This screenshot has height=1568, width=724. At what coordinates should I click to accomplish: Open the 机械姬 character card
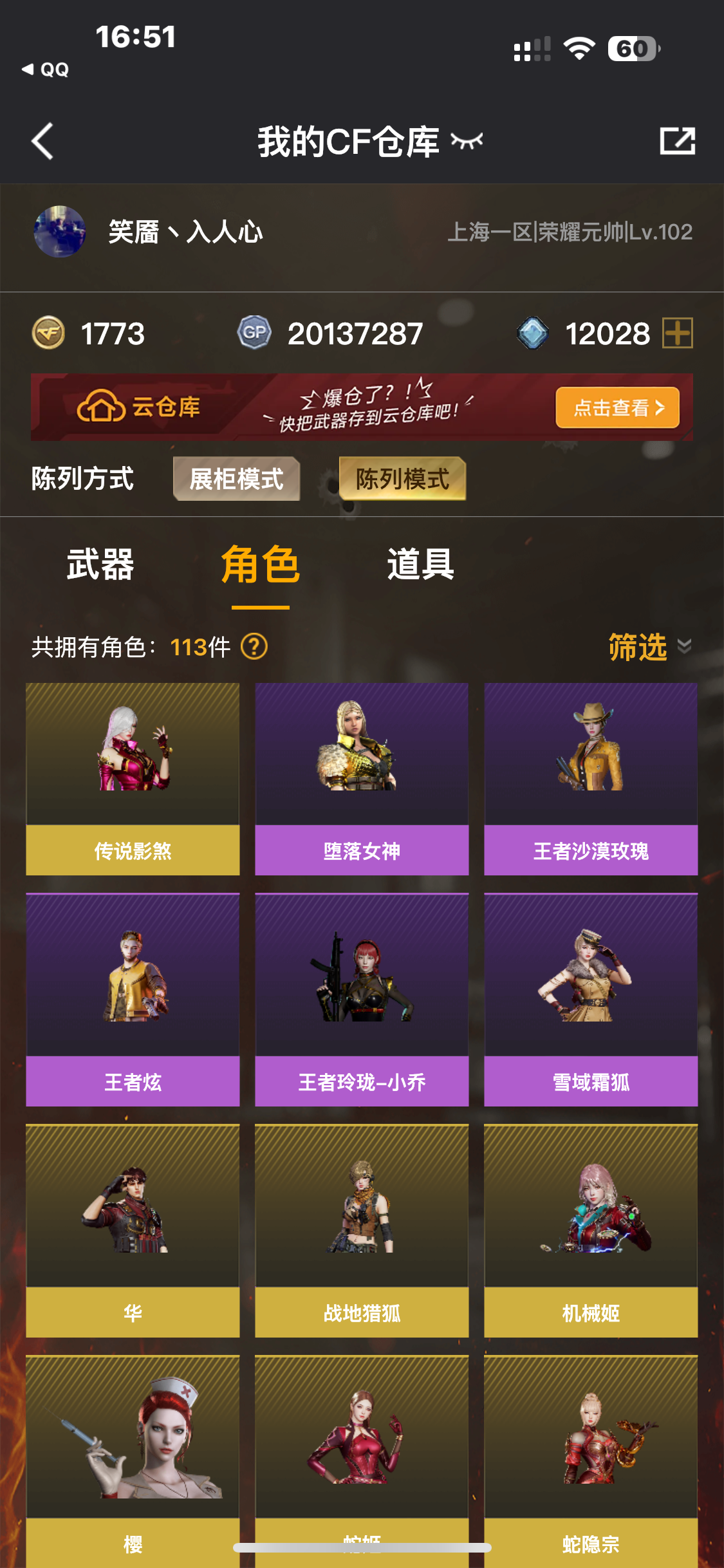(x=591, y=1230)
